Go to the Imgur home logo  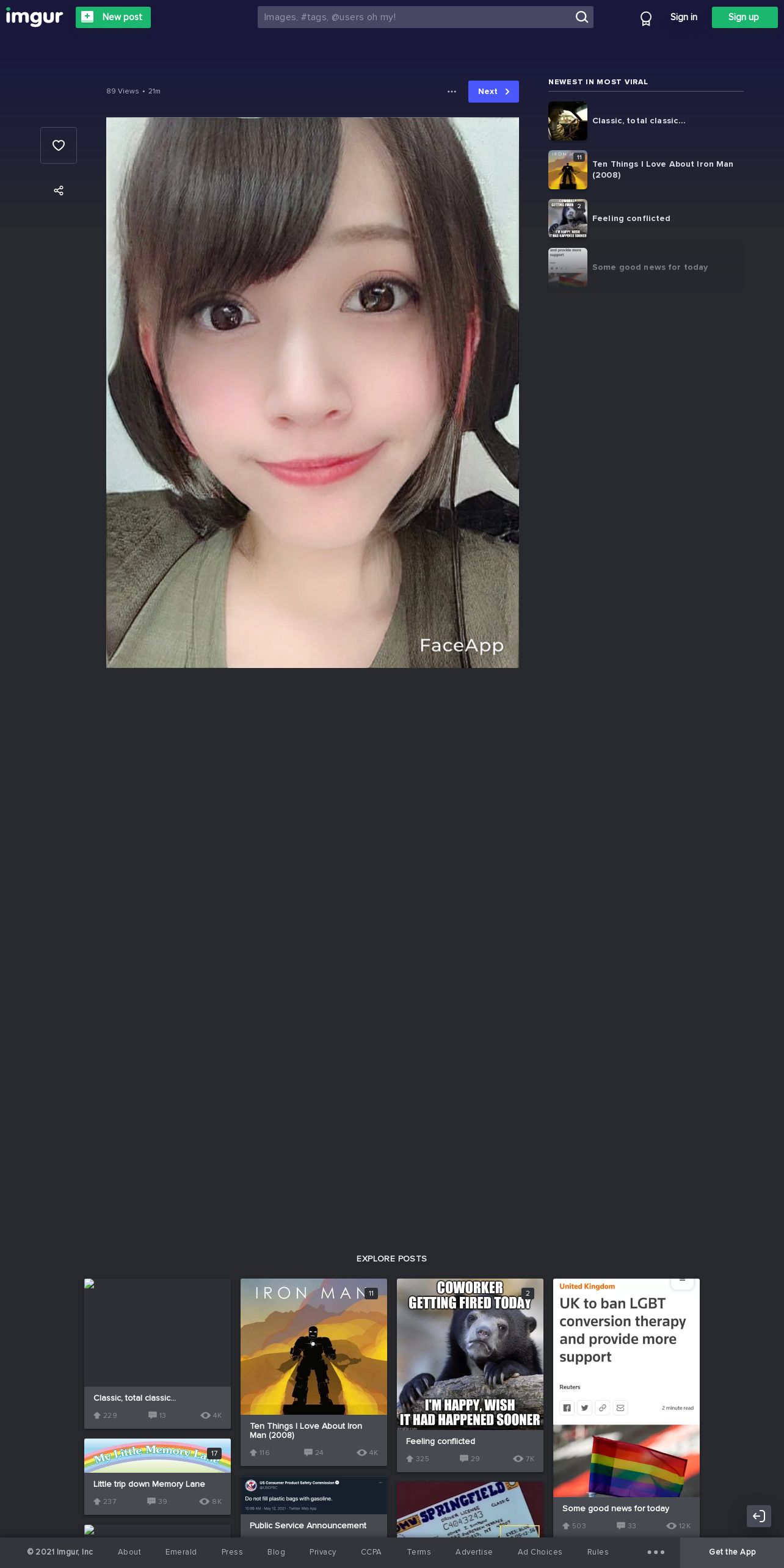click(34, 17)
